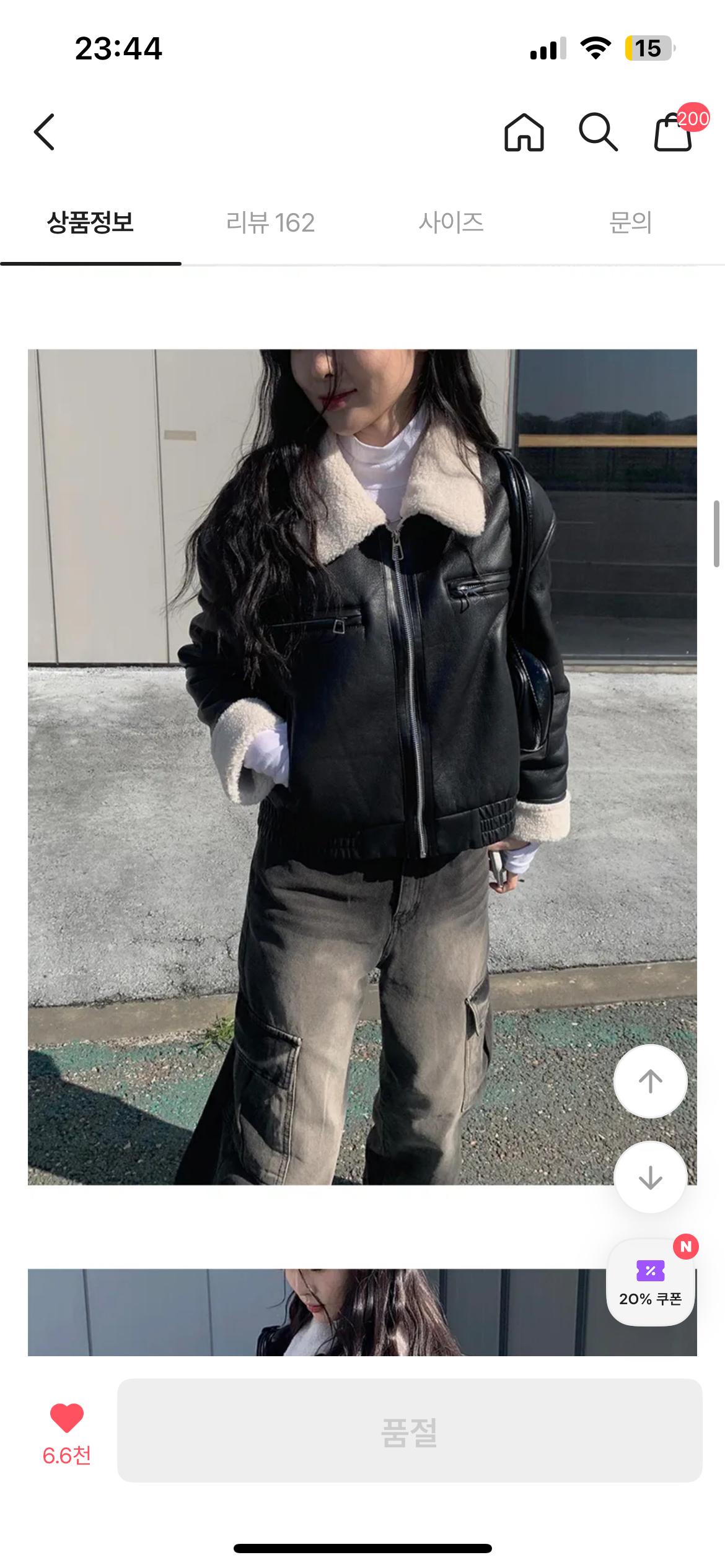The image size is (725, 1568).
Task: Open the shopping bag with 200 badge
Action: coord(675,129)
